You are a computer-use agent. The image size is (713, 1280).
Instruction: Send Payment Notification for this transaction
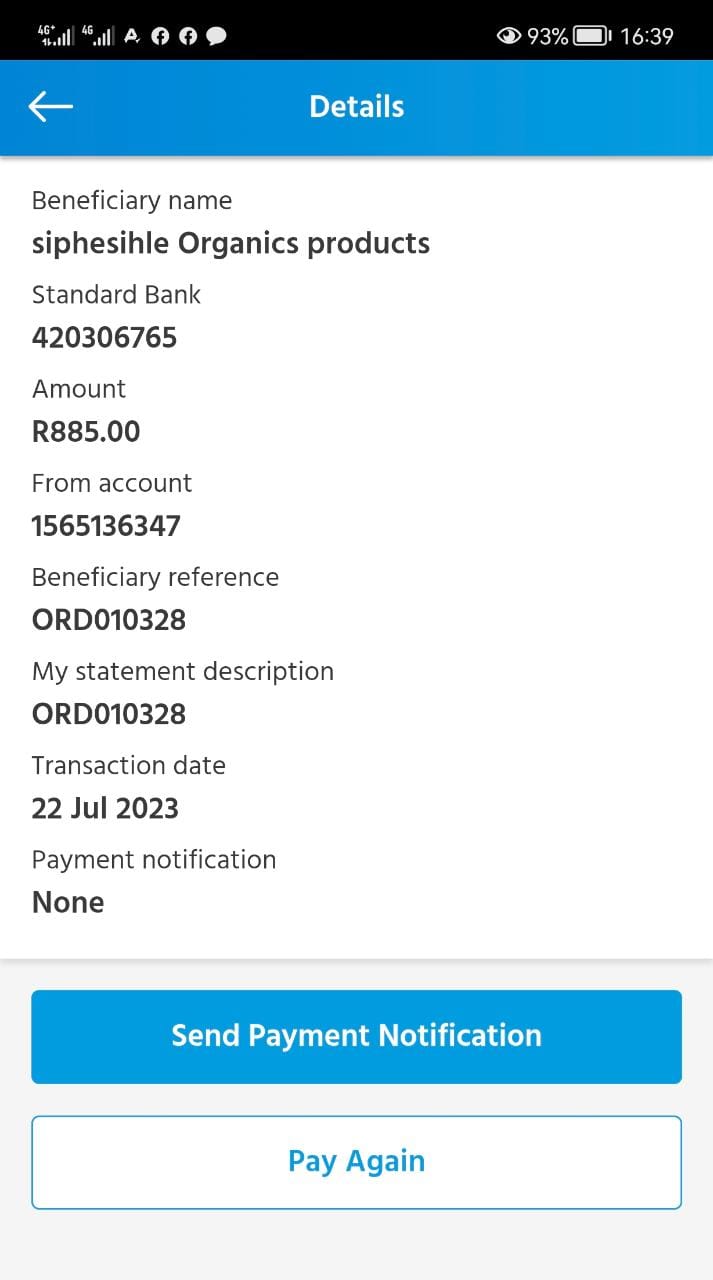click(356, 1037)
